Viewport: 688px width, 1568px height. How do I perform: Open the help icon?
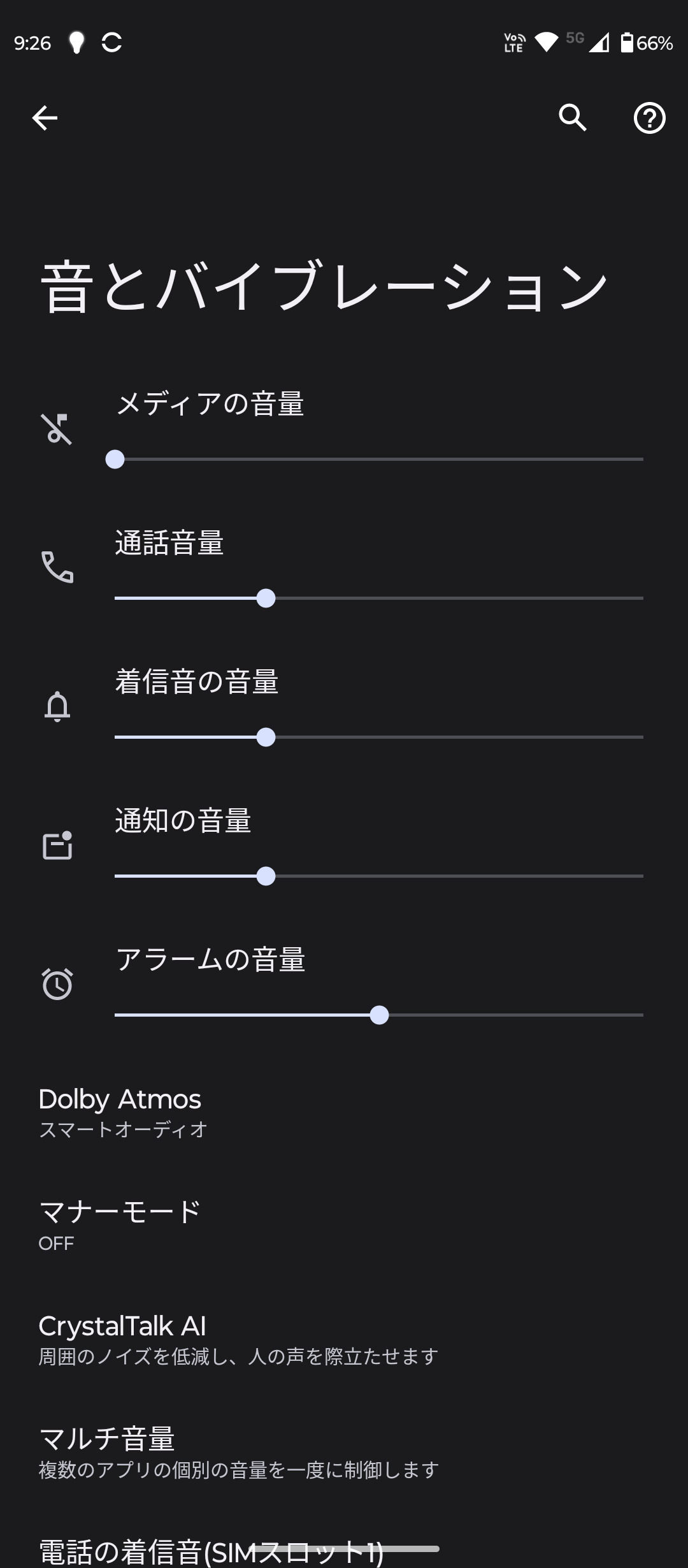pos(649,118)
